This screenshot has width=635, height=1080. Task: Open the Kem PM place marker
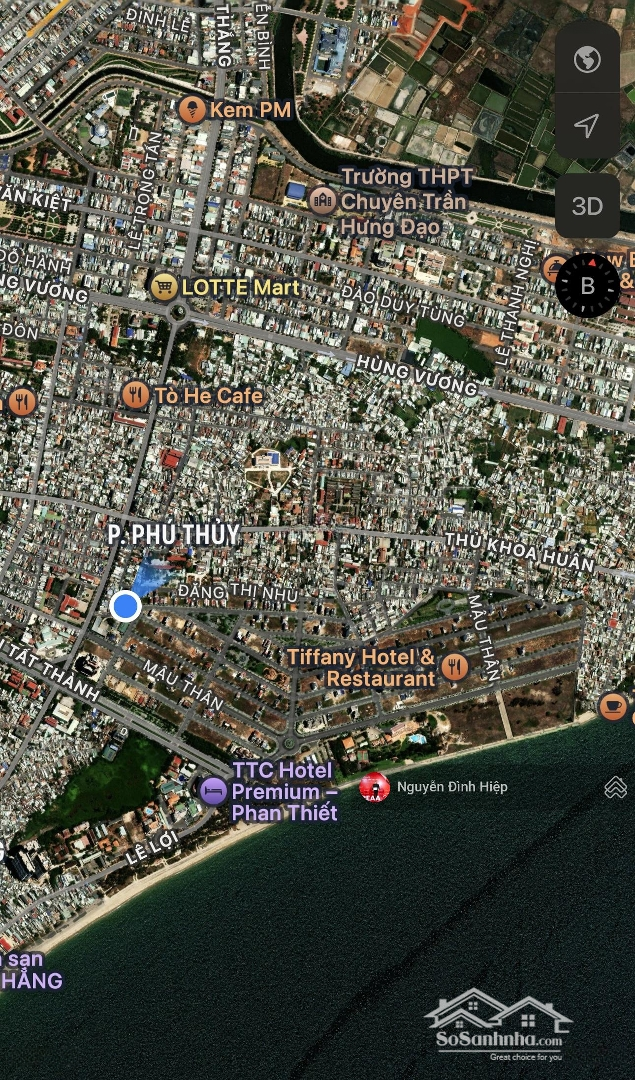pyautogui.click(x=193, y=109)
